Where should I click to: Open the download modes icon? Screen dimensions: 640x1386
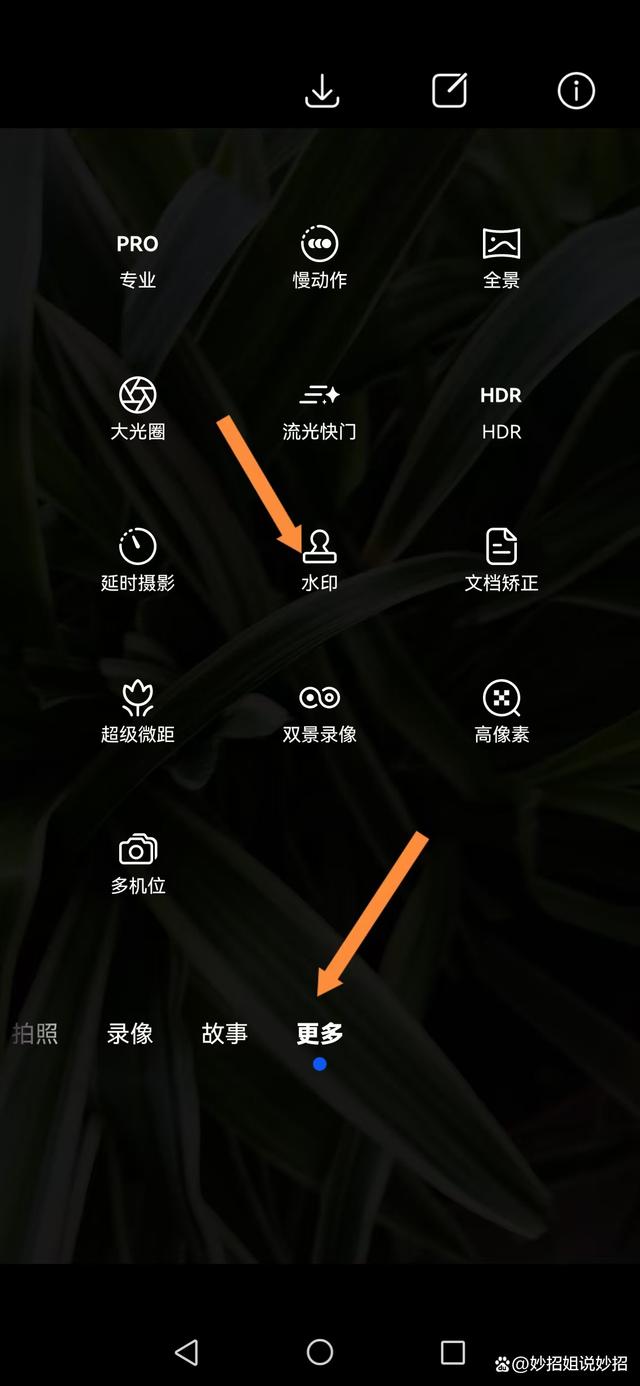(322, 91)
